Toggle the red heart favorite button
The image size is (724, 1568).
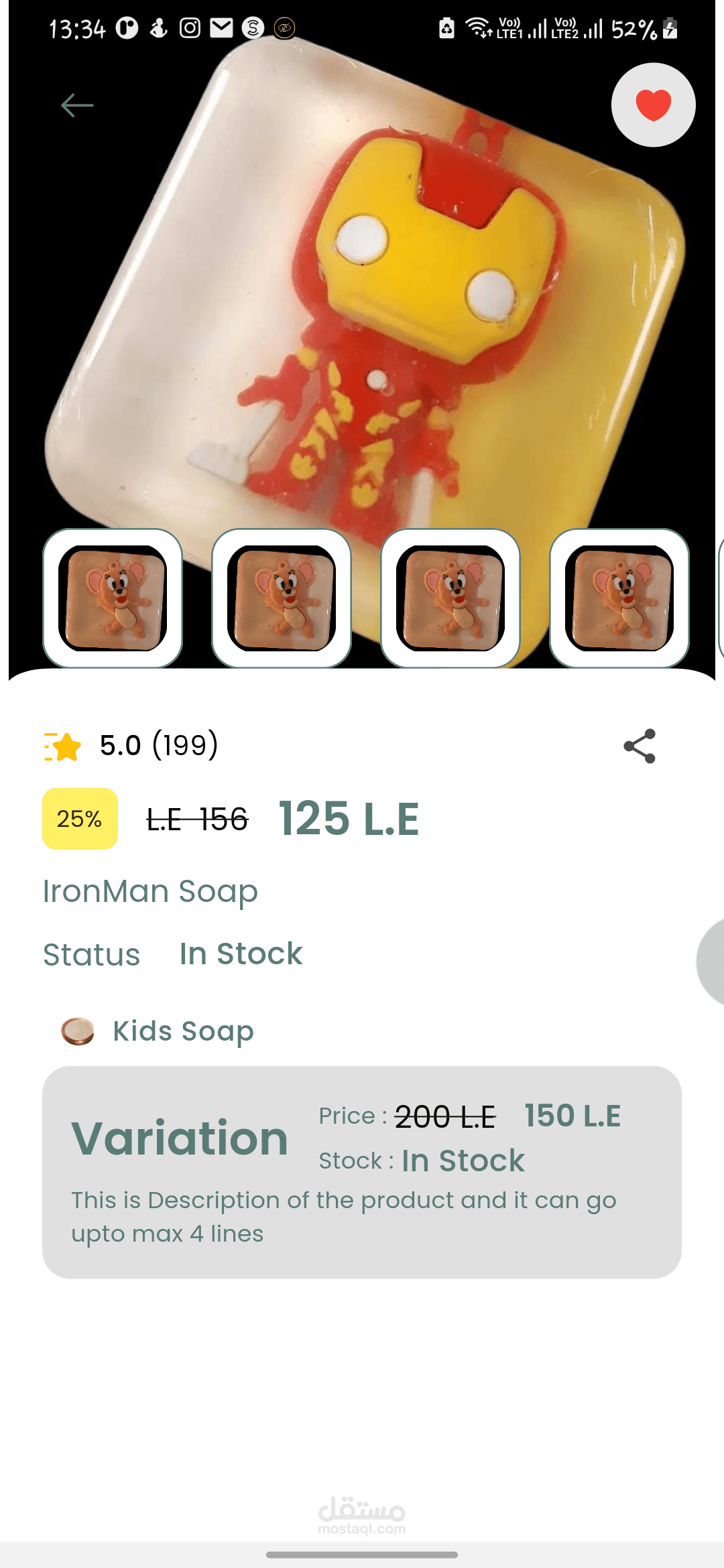(653, 105)
